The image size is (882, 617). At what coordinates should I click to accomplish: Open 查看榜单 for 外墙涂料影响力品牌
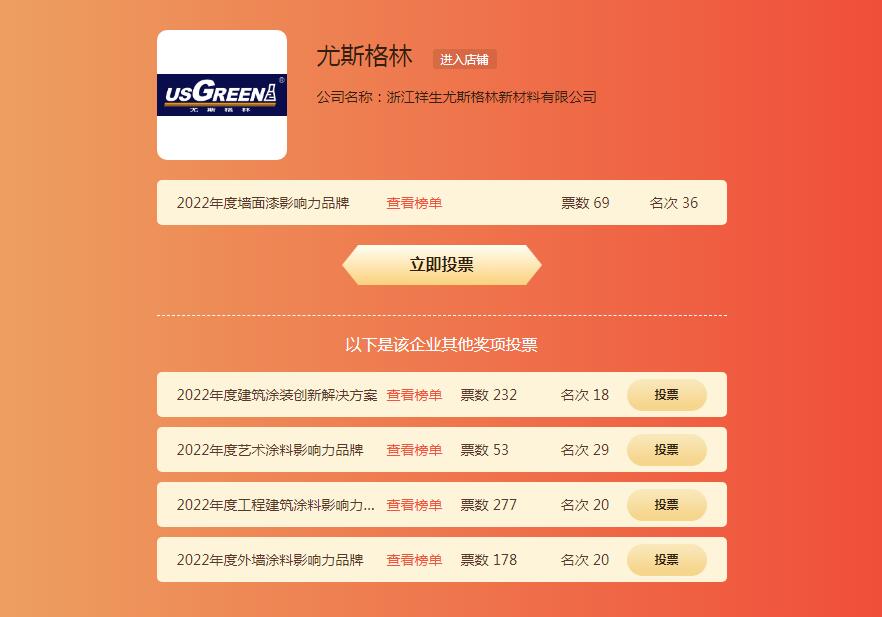click(414, 560)
